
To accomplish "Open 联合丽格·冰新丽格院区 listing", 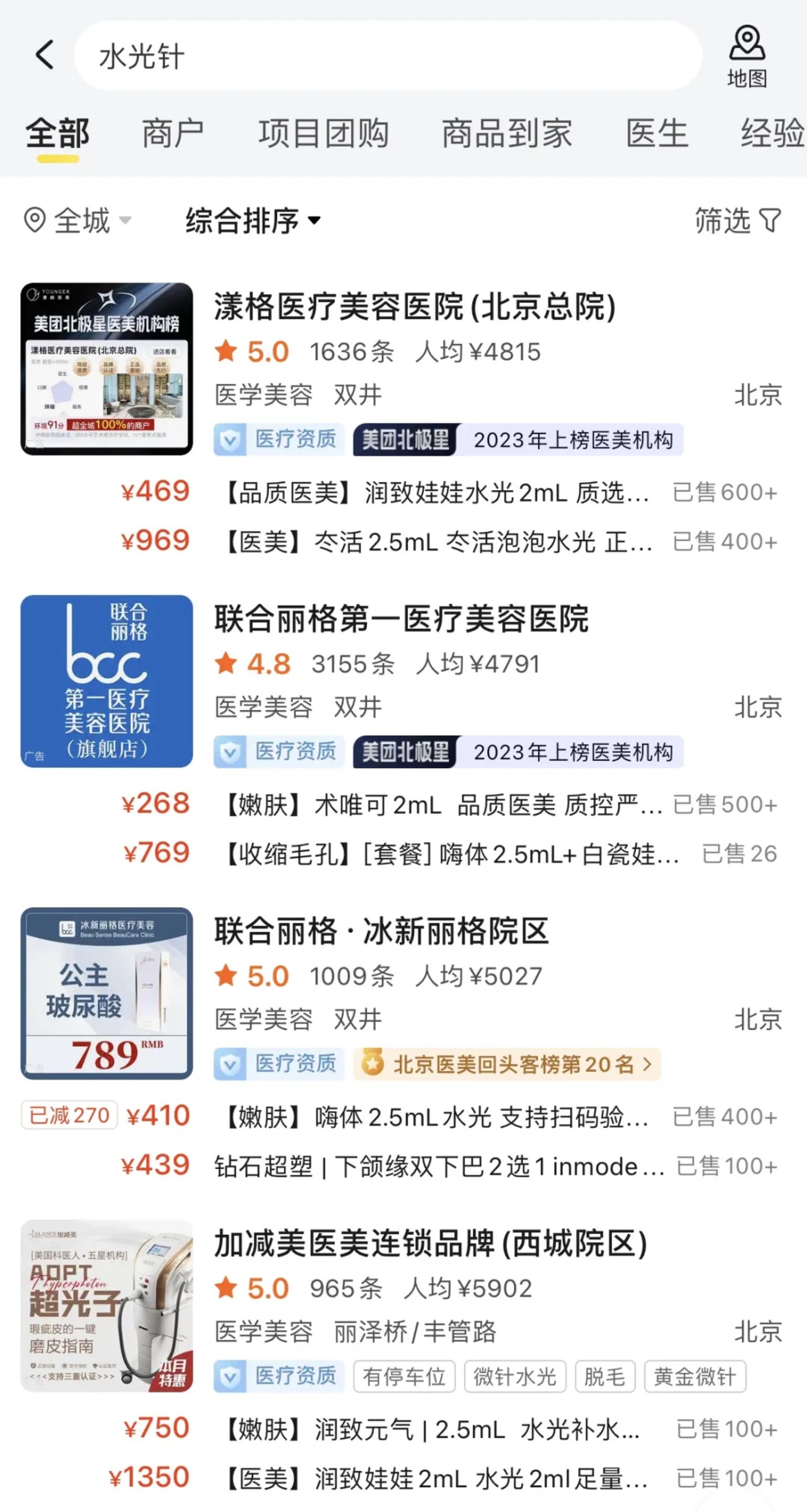I will (382, 931).
